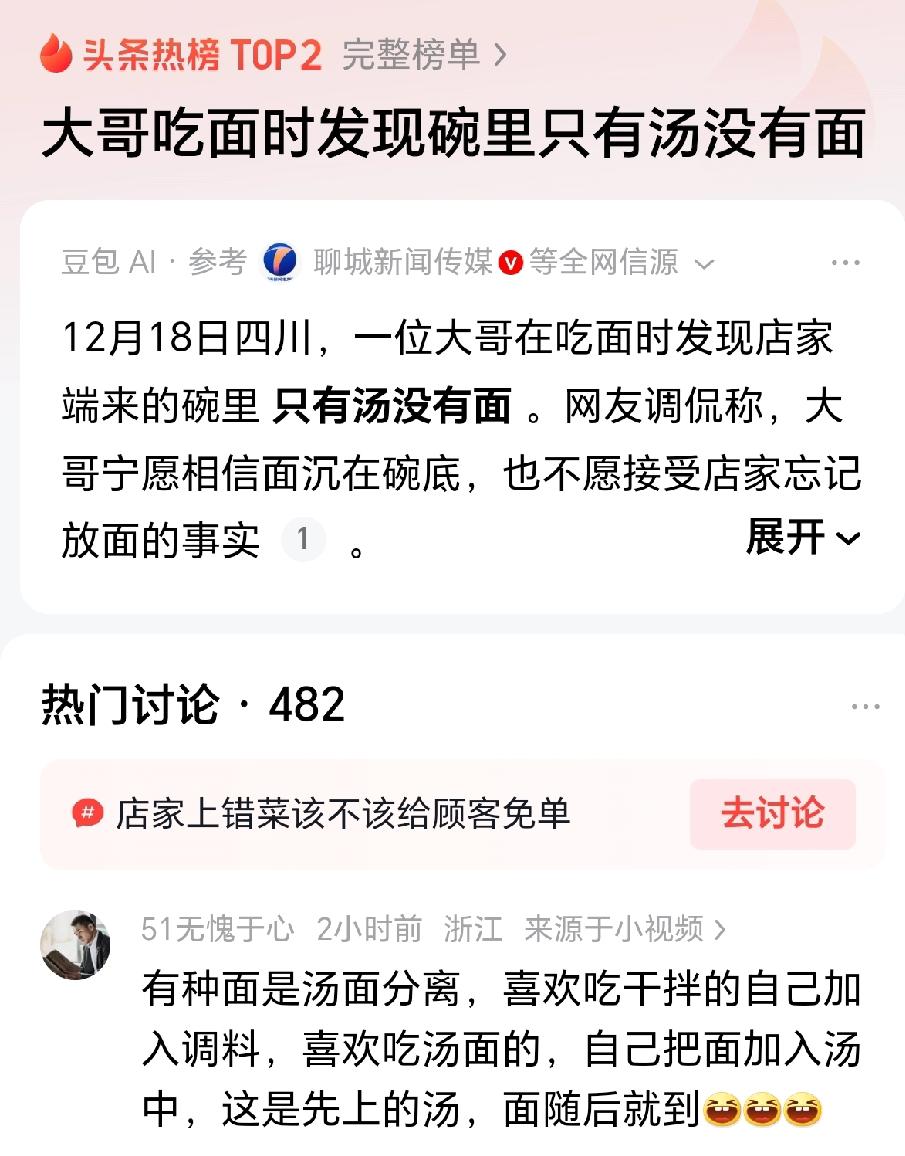905x1156 pixels.
Task: Click the comment text to reply
Action: click(x=450, y=1040)
